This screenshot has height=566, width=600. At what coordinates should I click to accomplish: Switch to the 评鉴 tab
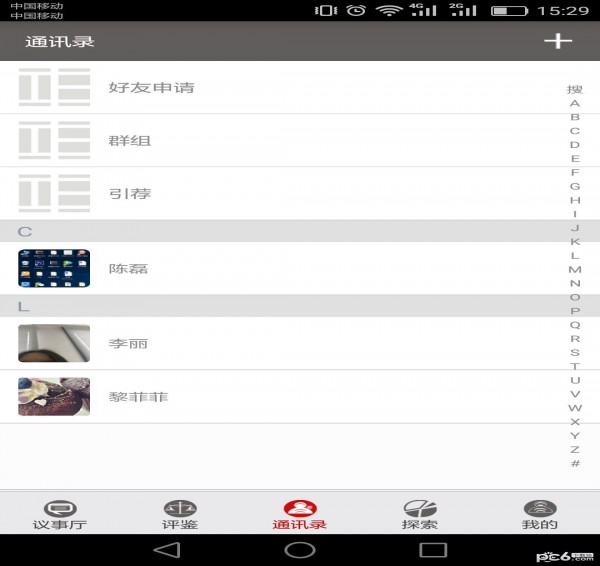[180, 515]
